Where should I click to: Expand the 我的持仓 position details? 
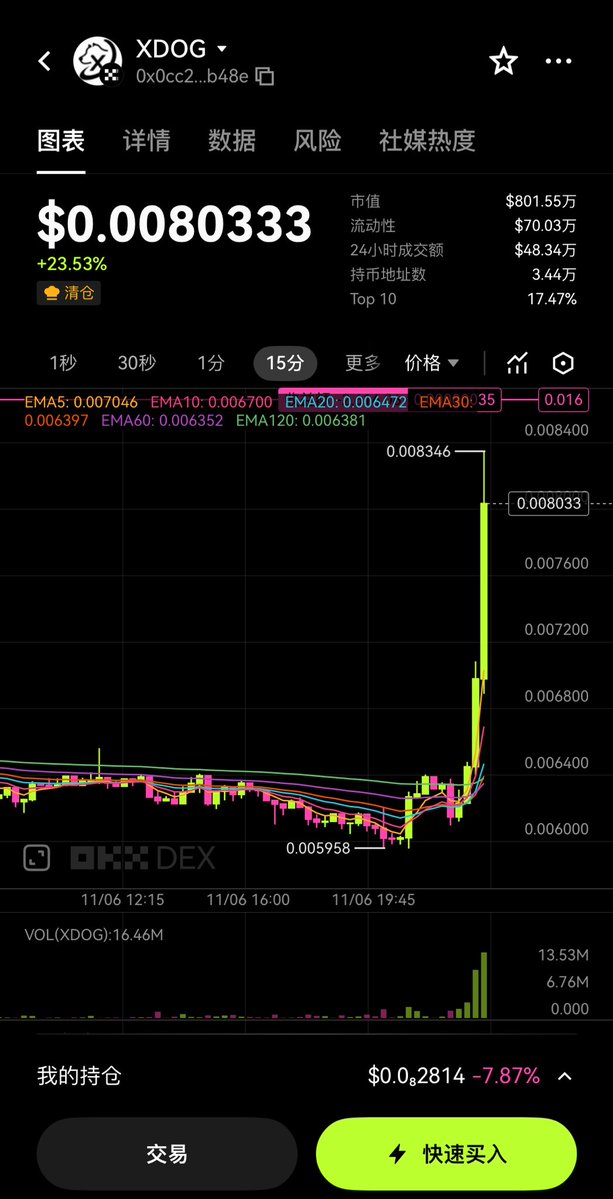coord(564,1077)
